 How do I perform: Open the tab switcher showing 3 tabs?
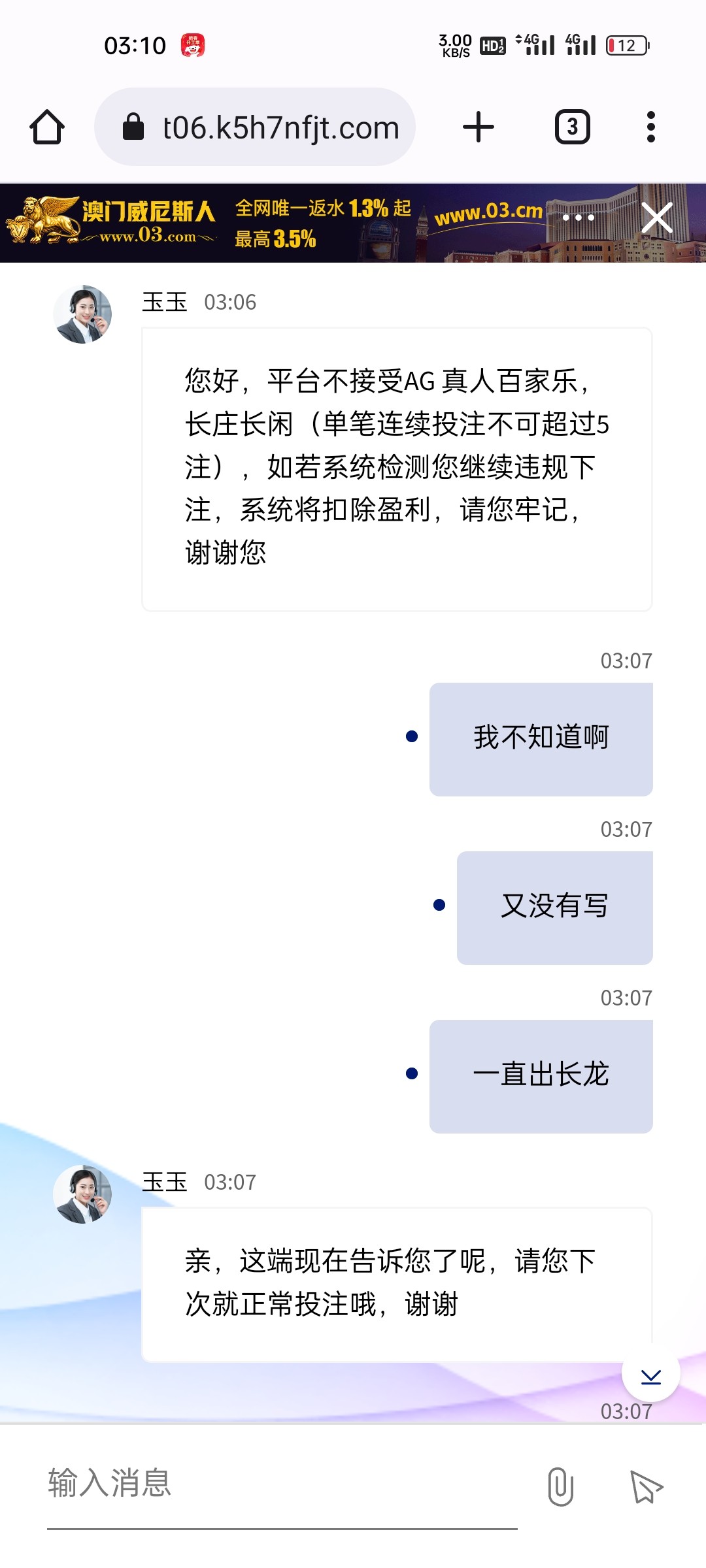coord(572,127)
